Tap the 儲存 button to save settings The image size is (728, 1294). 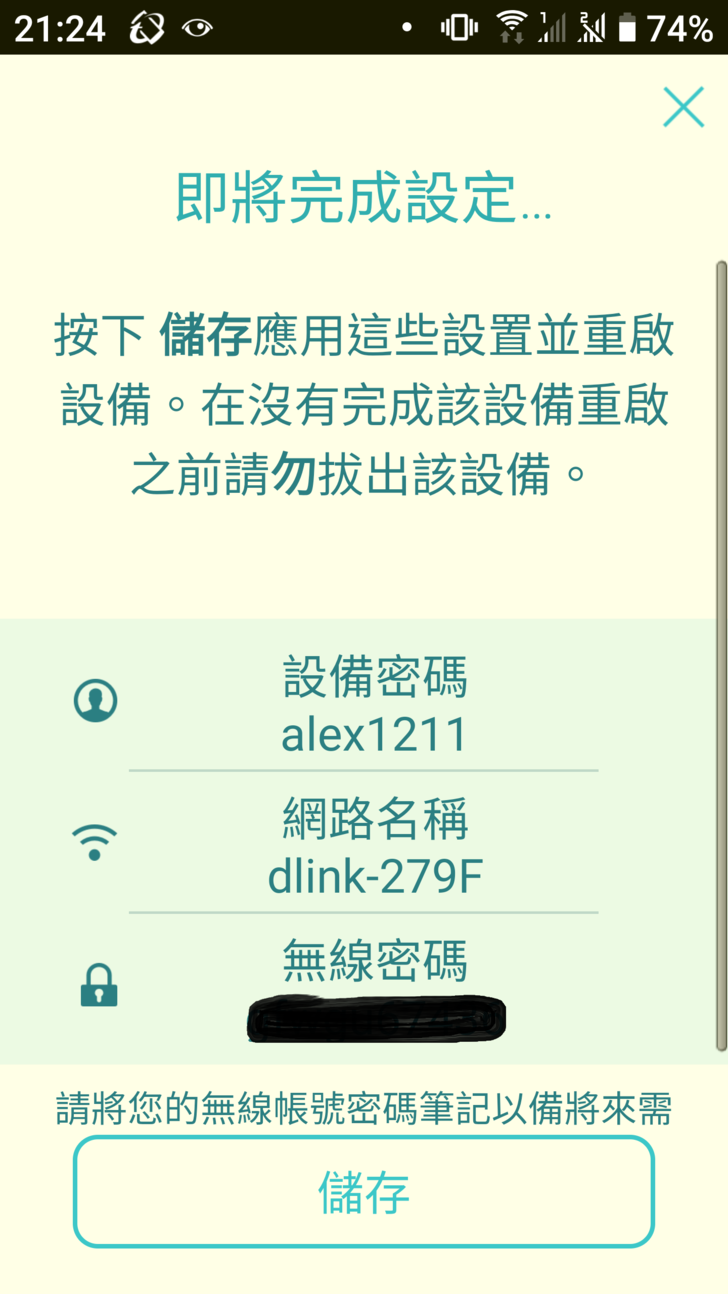click(x=364, y=1192)
